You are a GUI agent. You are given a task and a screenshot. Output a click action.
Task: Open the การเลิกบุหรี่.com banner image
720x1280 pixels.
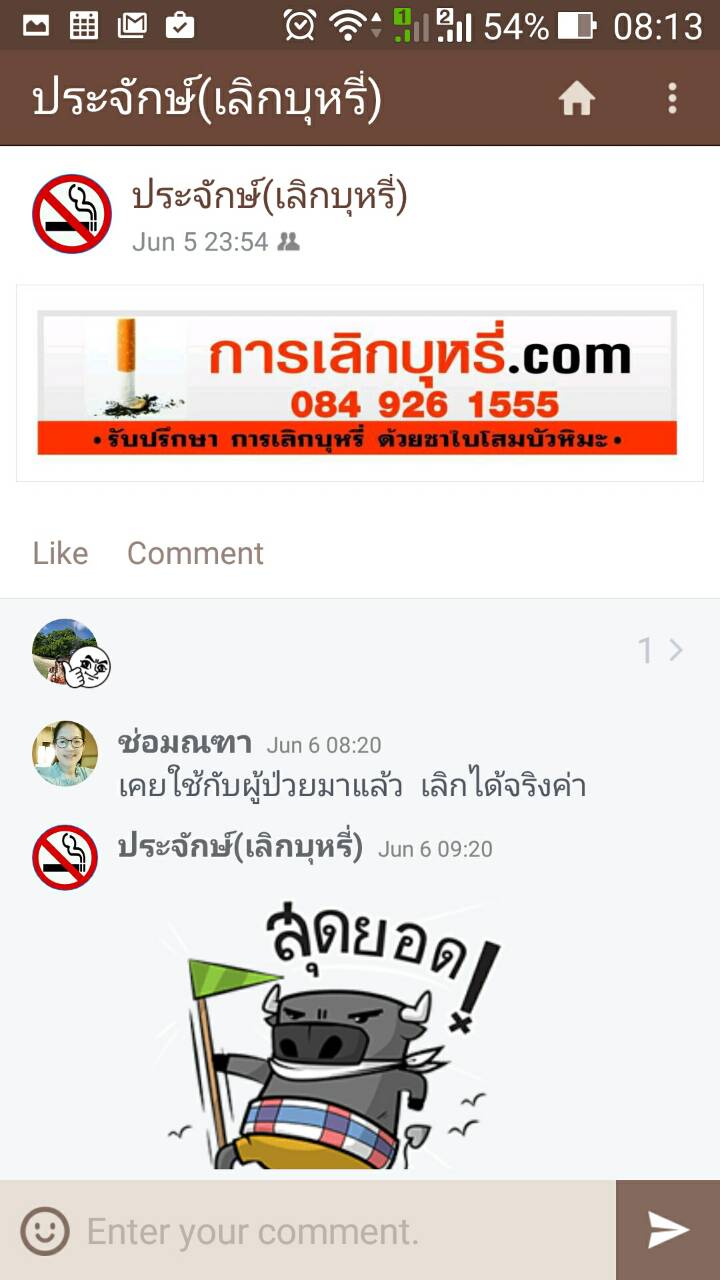tap(358, 383)
